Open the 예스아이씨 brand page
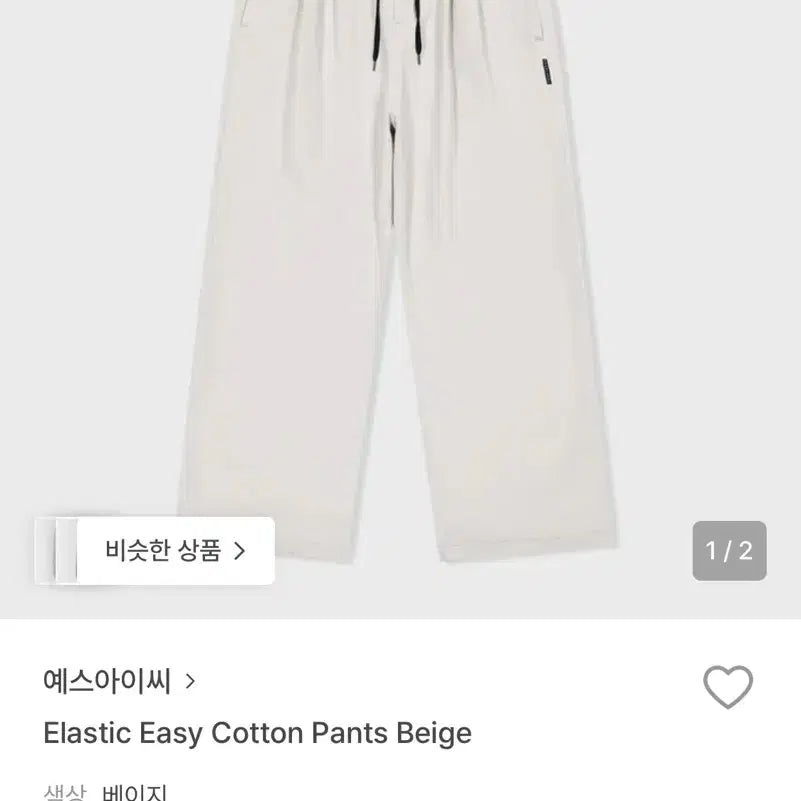This screenshot has height=801, width=801. pos(119,682)
